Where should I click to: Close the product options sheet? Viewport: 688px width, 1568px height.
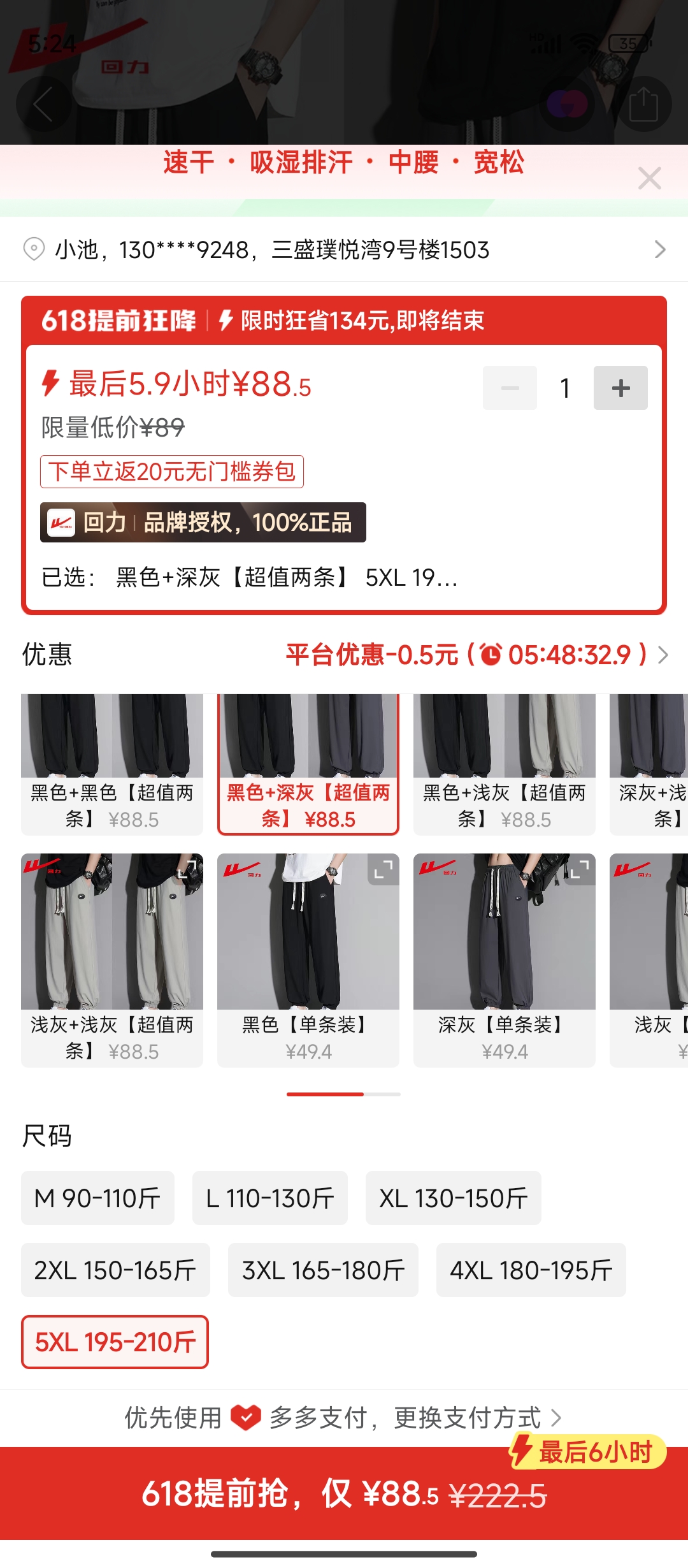point(649,178)
